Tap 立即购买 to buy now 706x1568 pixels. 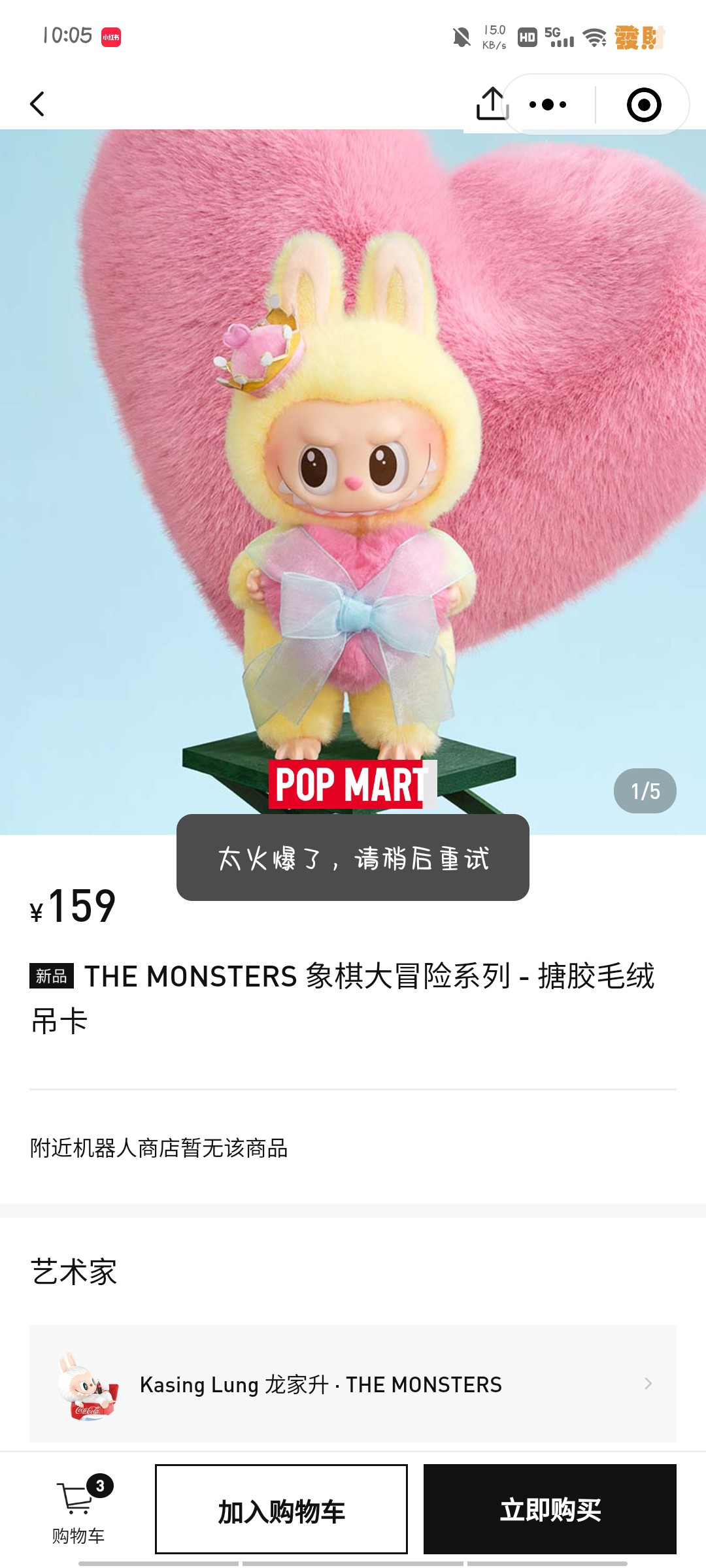(x=550, y=1509)
